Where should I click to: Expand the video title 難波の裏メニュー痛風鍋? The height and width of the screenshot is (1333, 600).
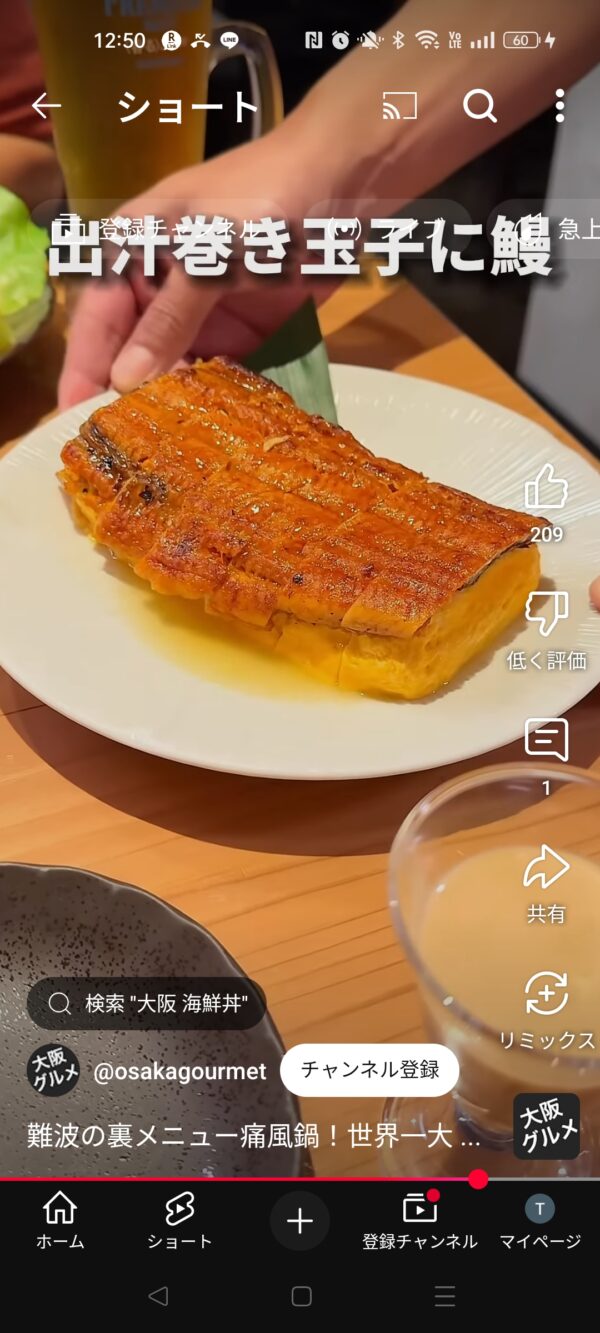point(253,1136)
